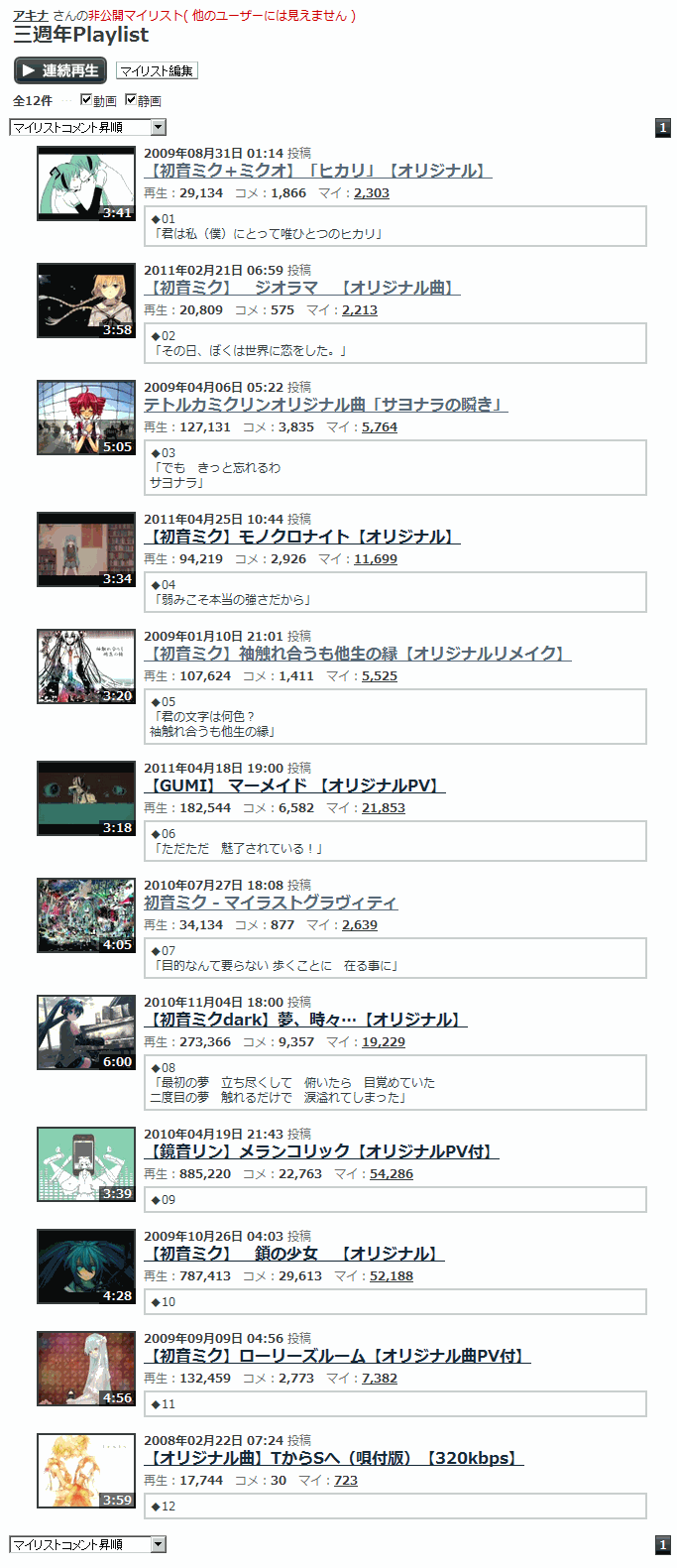Open ローリーズルーム video title link
The height and width of the screenshot is (1568, 677).
click(337, 1356)
